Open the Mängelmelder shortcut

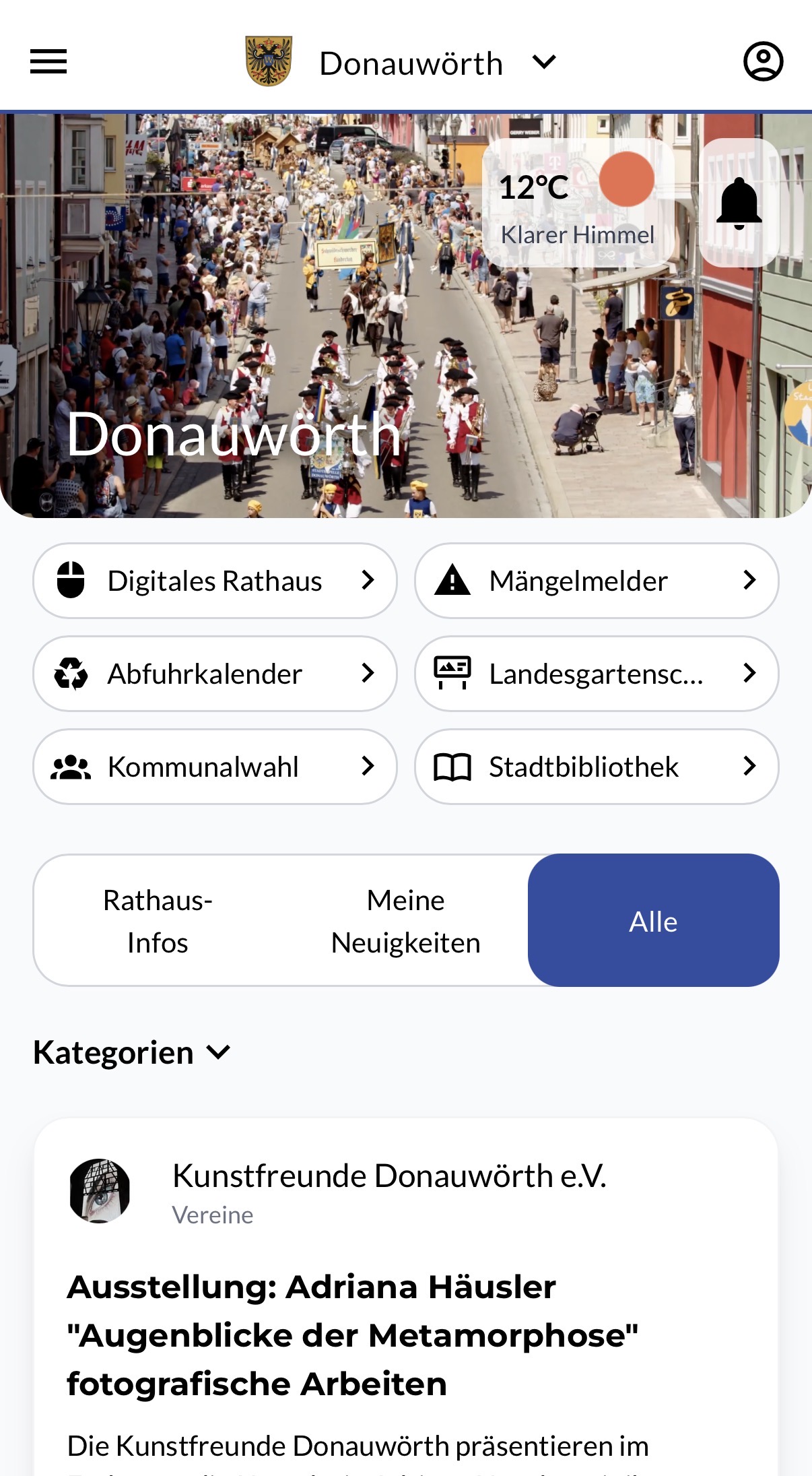[x=597, y=581]
